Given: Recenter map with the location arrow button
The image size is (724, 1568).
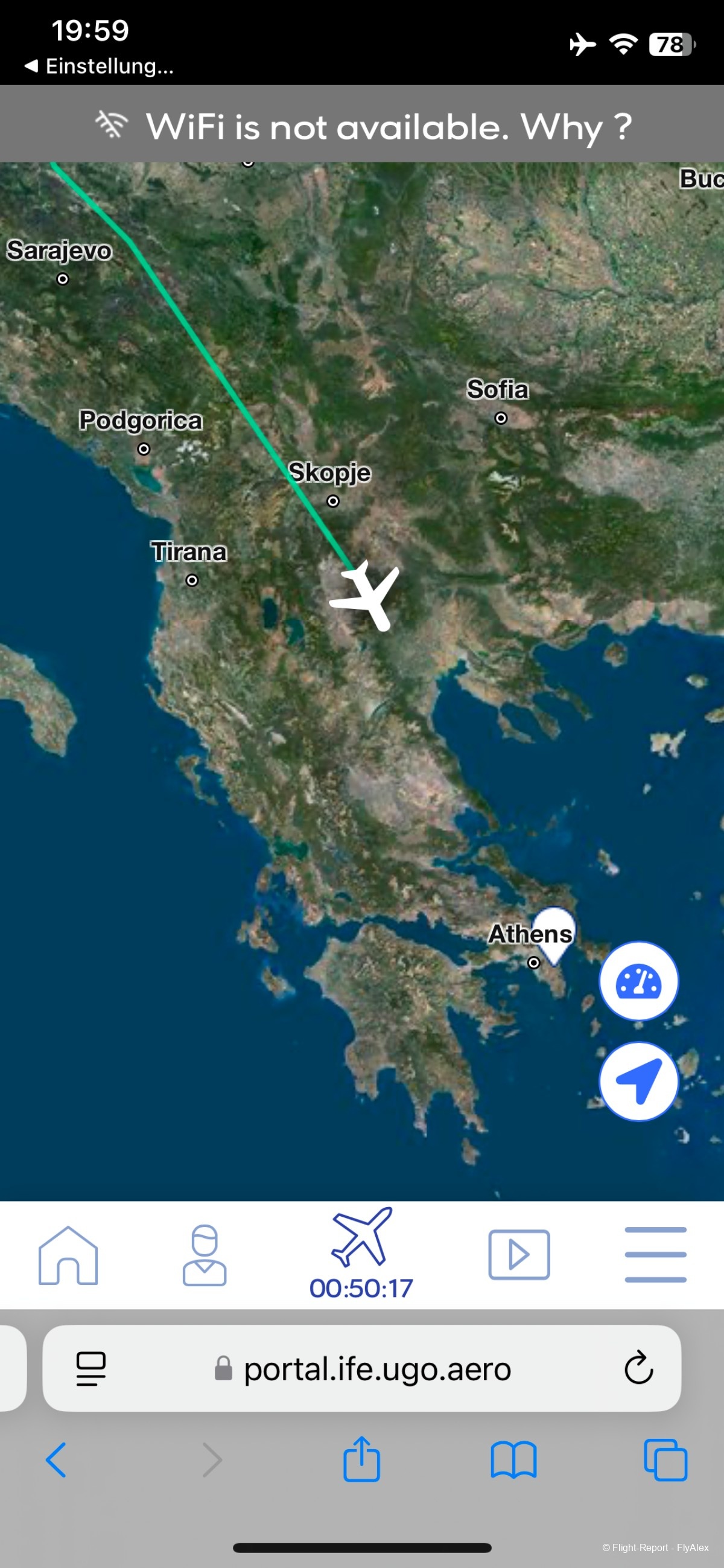Looking at the screenshot, I should [x=638, y=1080].
